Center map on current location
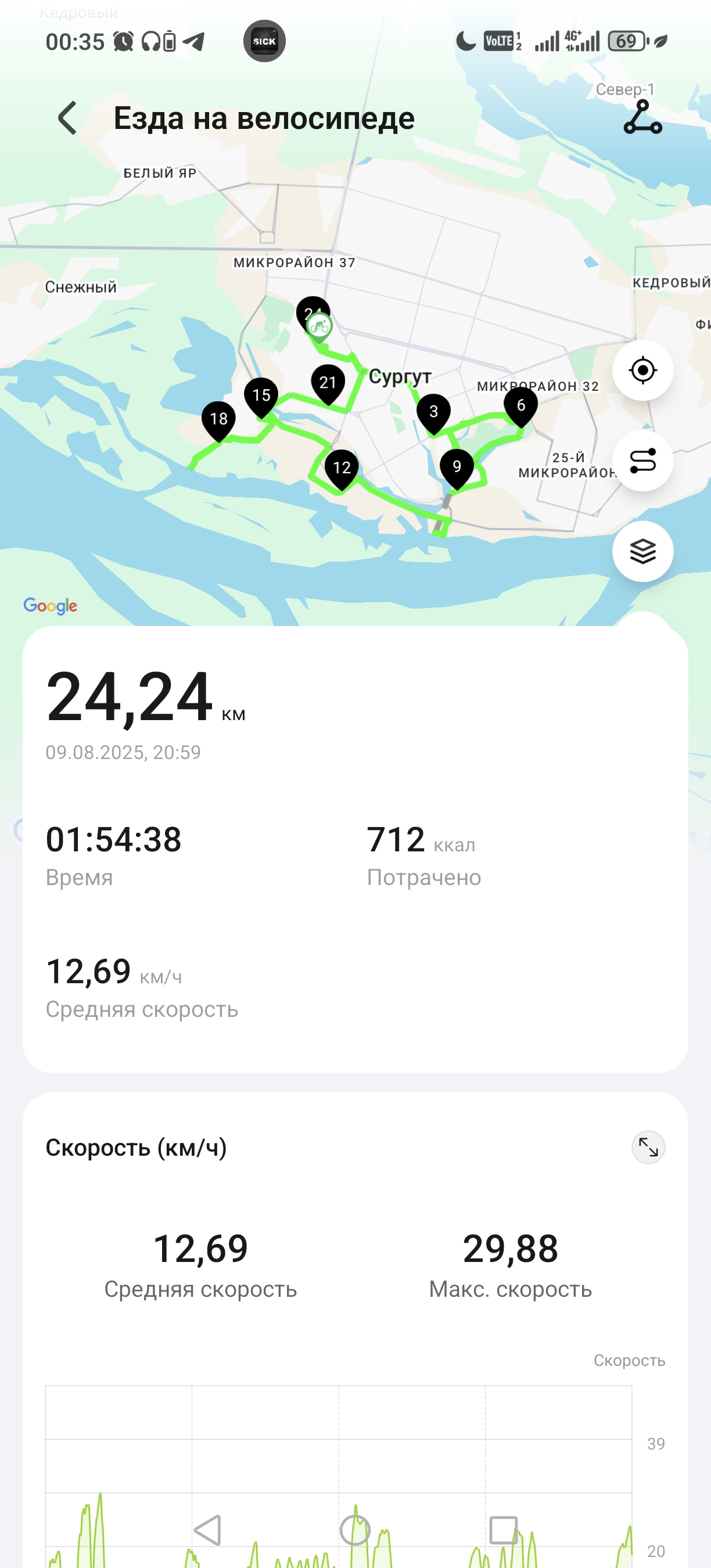The width and height of the screenshot is (711, 1568). pyautogui.click(x=643, y=370)
